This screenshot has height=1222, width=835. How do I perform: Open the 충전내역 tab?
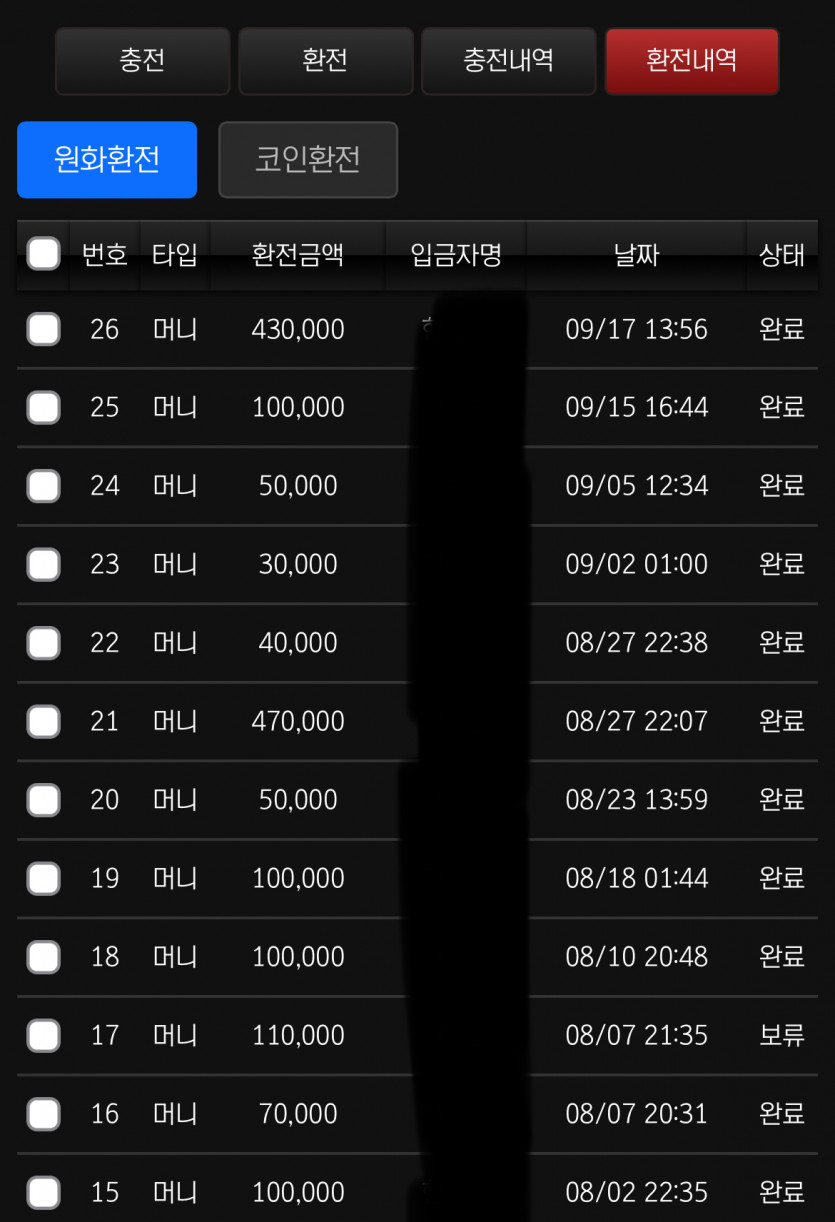click(509, 61)
